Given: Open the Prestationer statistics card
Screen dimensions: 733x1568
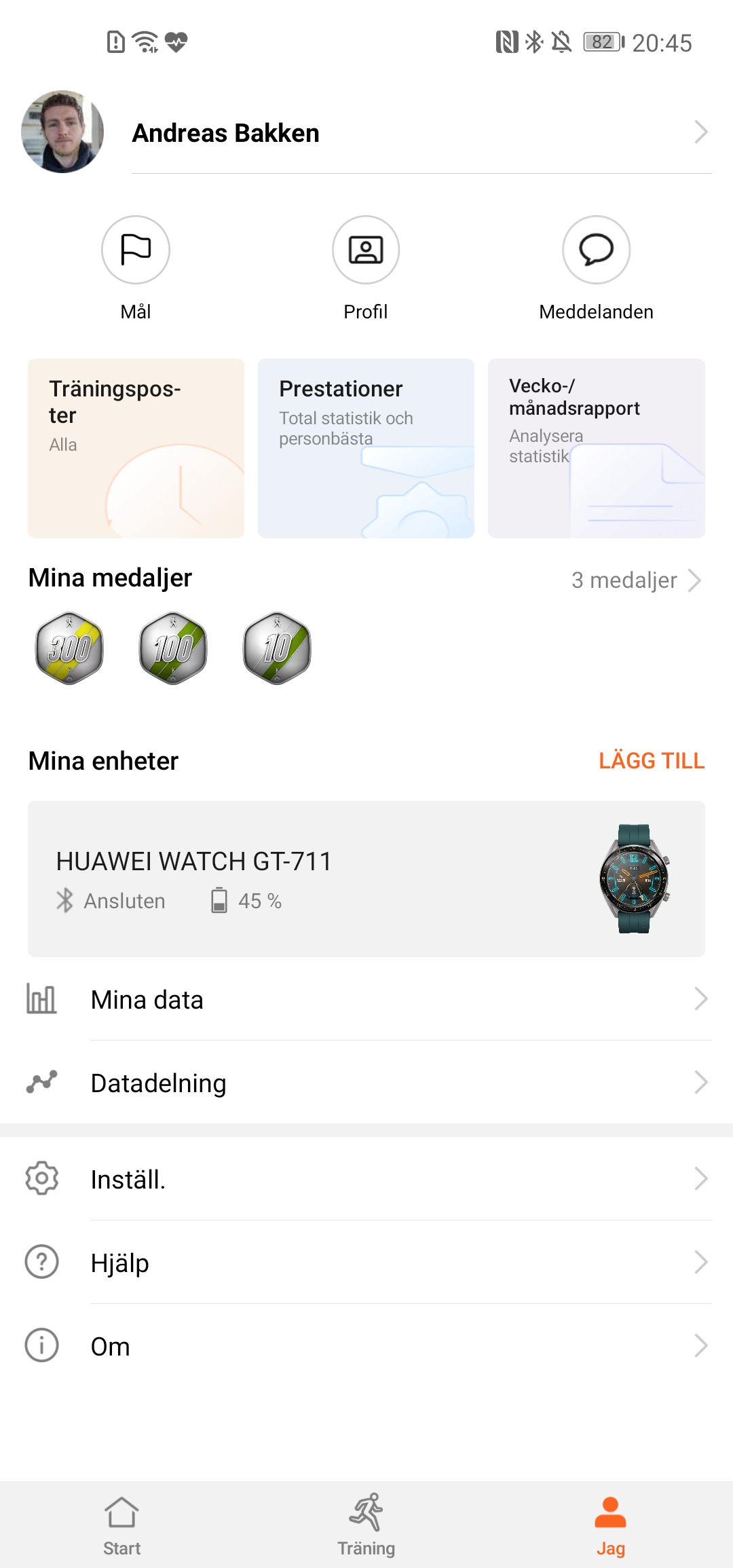Looking at the screenshot, I should click(x=366, y=448).
